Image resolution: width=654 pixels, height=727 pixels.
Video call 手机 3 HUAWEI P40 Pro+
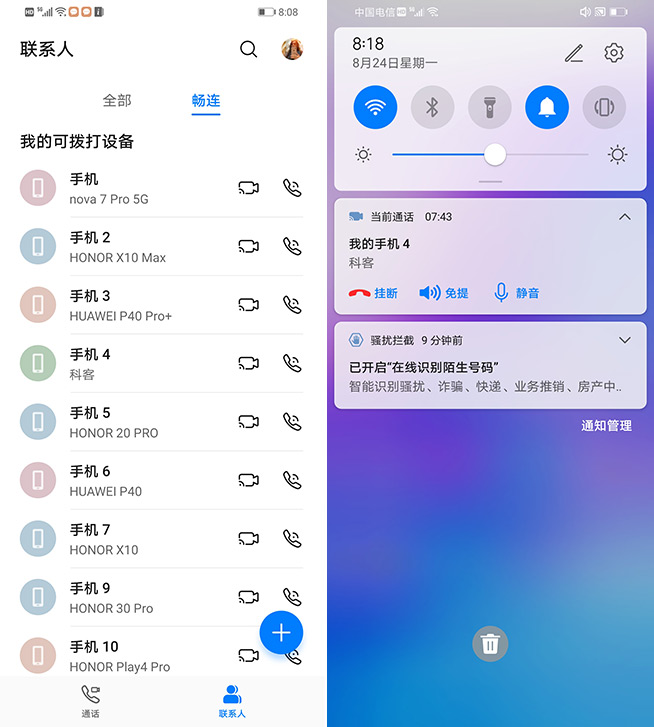coord(249,305)
